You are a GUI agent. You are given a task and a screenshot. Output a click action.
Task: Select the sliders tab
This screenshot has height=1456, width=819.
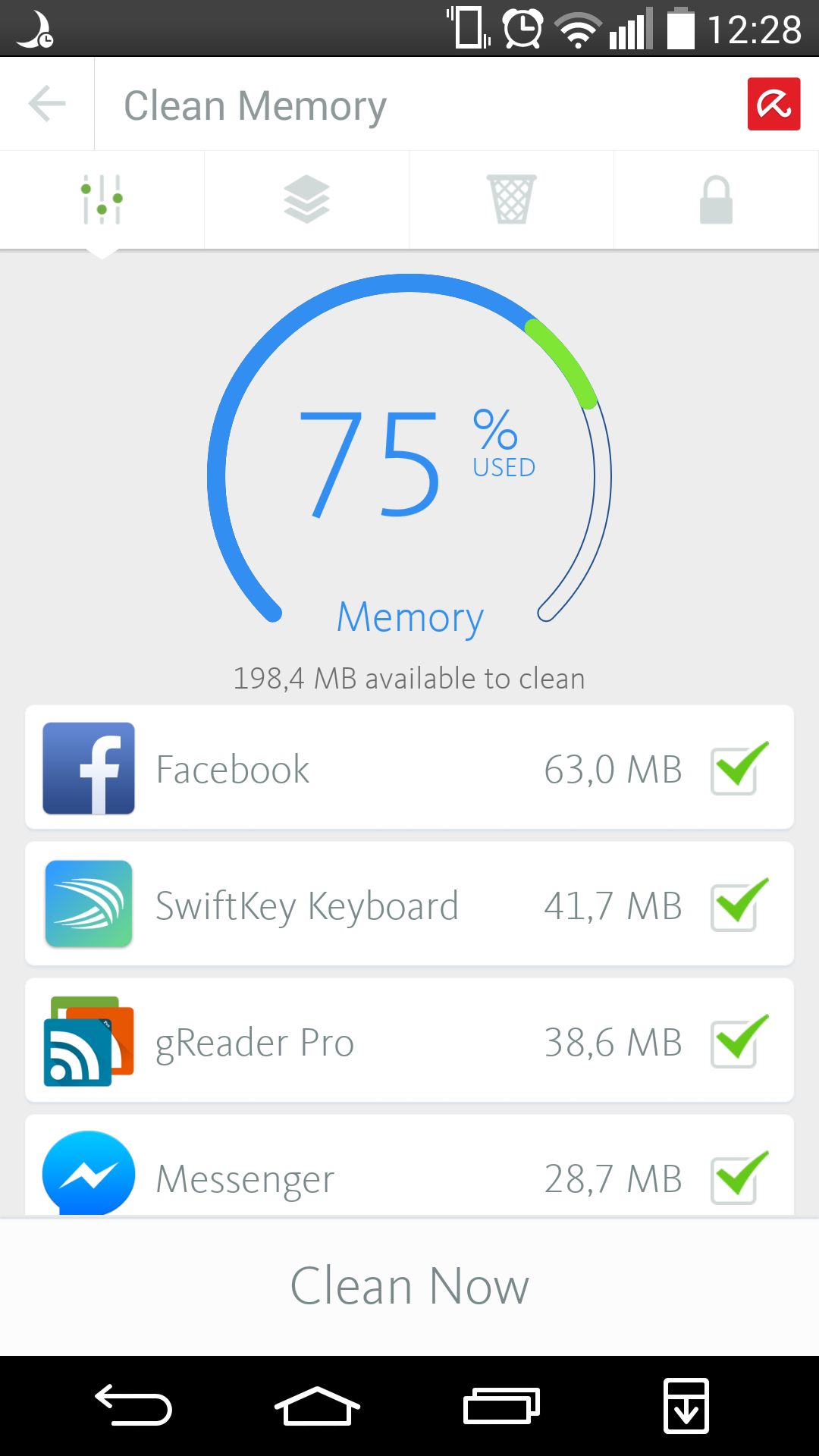tap(102, 199)
